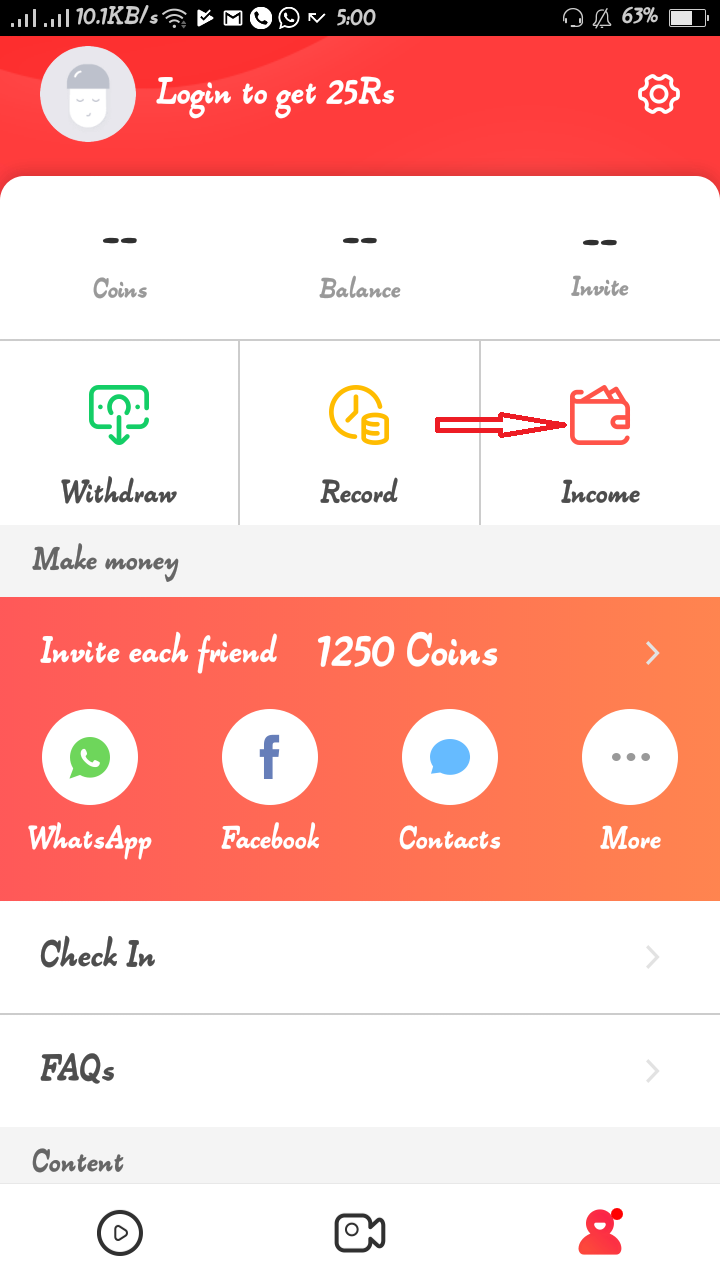Switch to the play video tab

click(x=120, y=1233)
